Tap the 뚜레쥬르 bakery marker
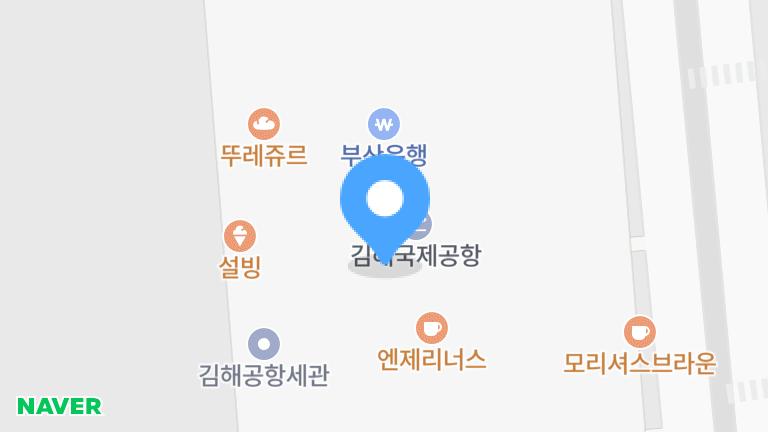 coord(264,125)
